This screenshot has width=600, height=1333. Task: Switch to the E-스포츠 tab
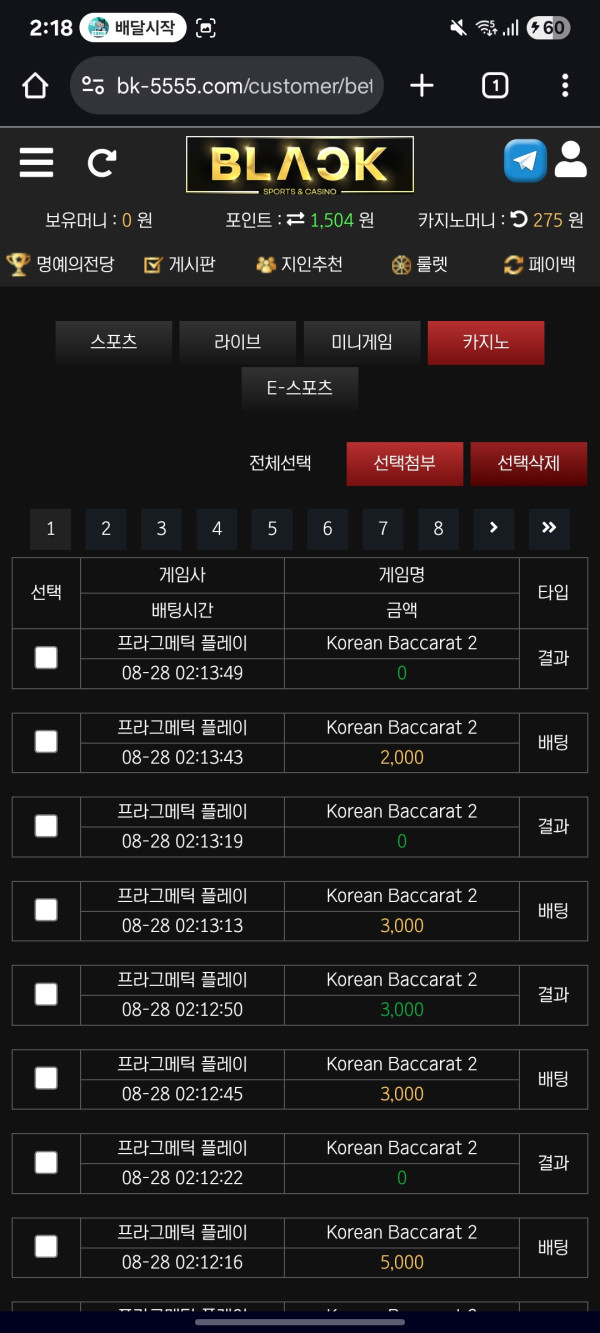[300, 388]
